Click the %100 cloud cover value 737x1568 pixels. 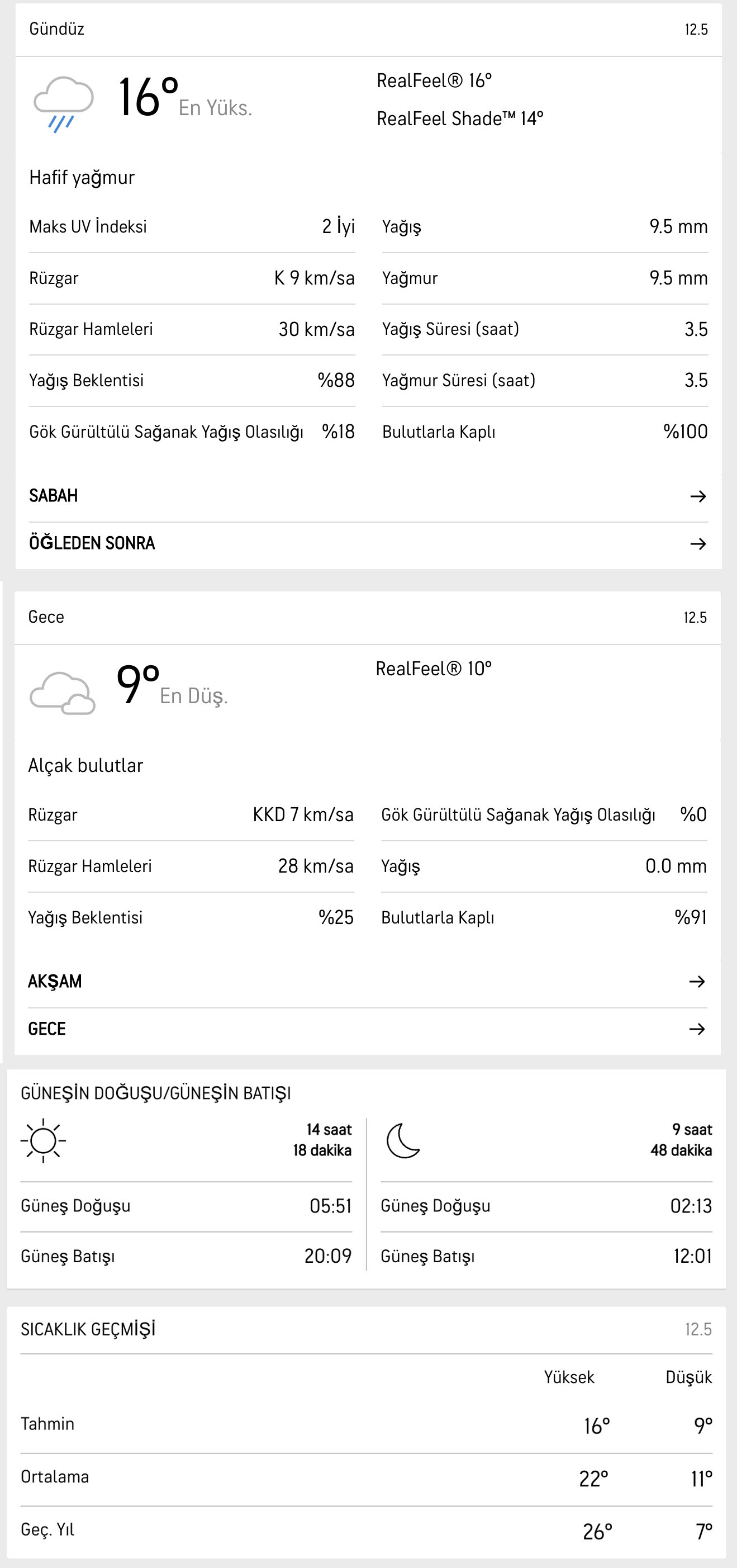(685, 432)
